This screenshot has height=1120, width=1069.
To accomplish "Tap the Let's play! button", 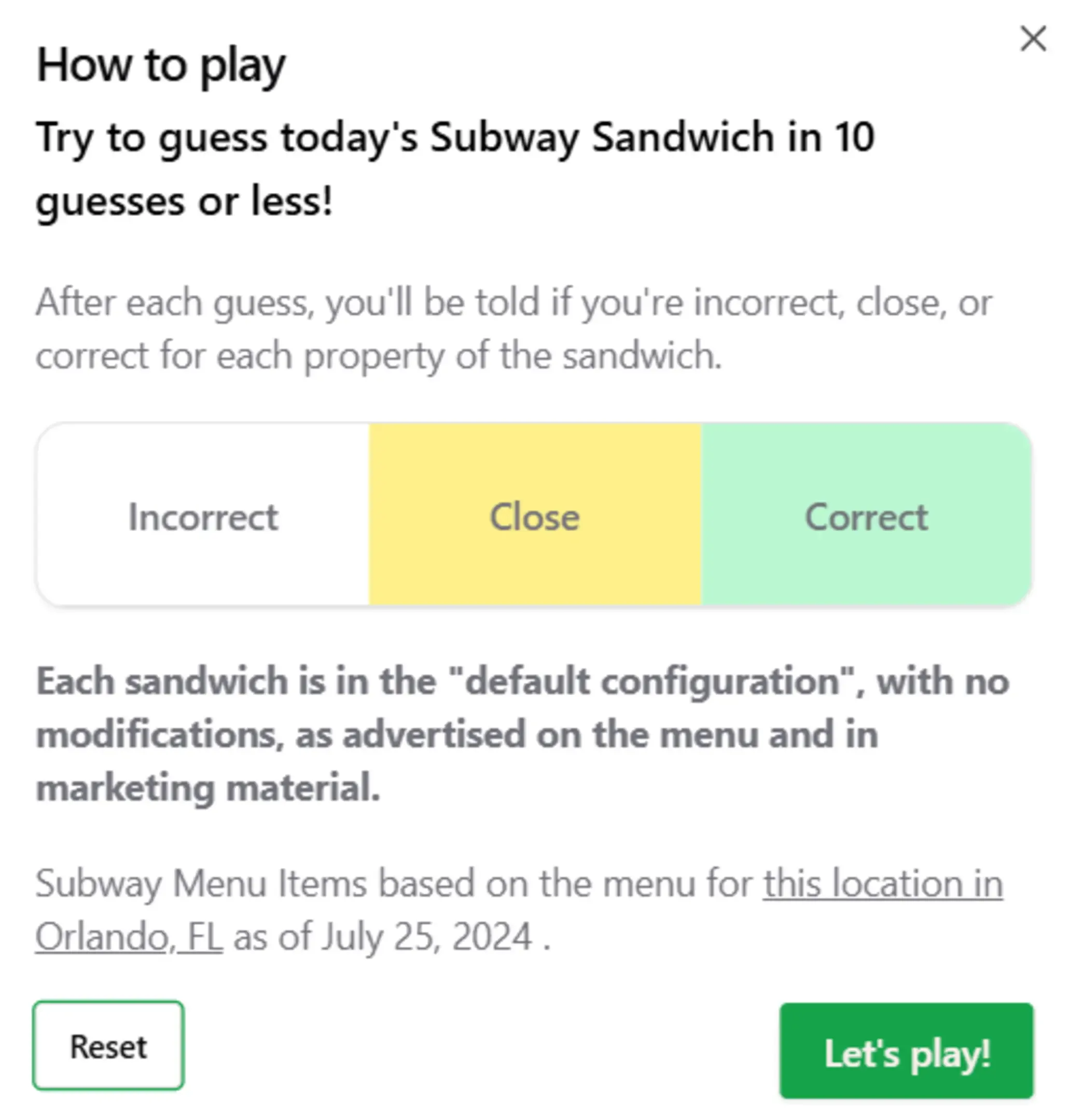I will pyautogui.click(x=906, y=1051).
